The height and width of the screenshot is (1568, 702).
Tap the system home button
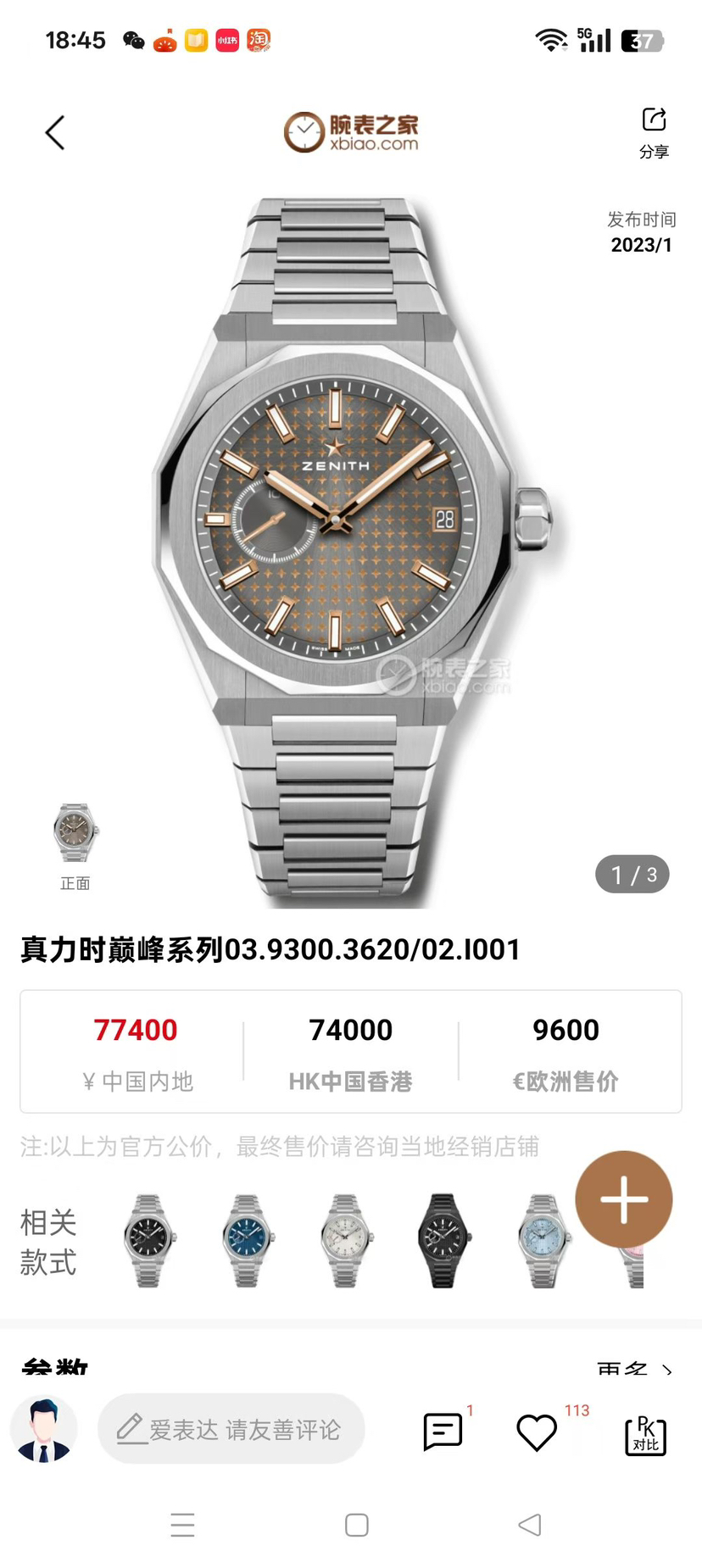[x=357, y=1525]
